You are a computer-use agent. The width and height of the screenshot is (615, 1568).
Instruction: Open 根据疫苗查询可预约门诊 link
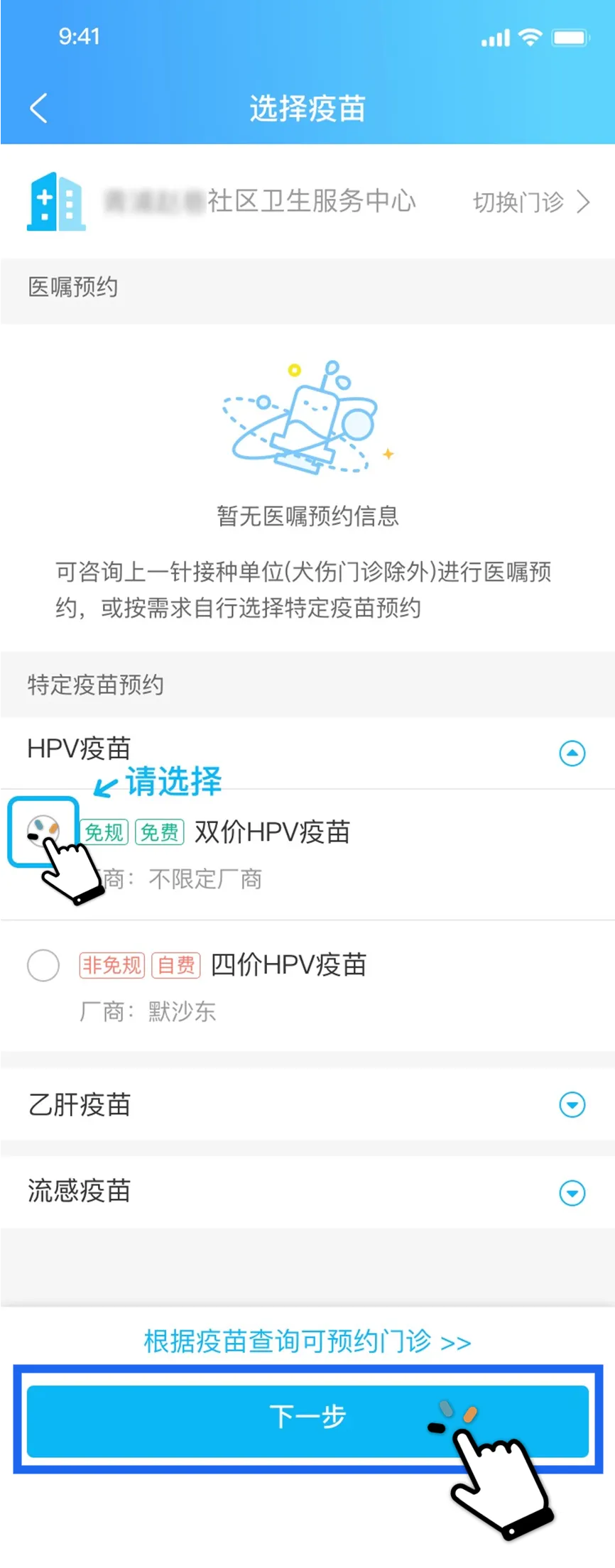tap(307, 1341)
